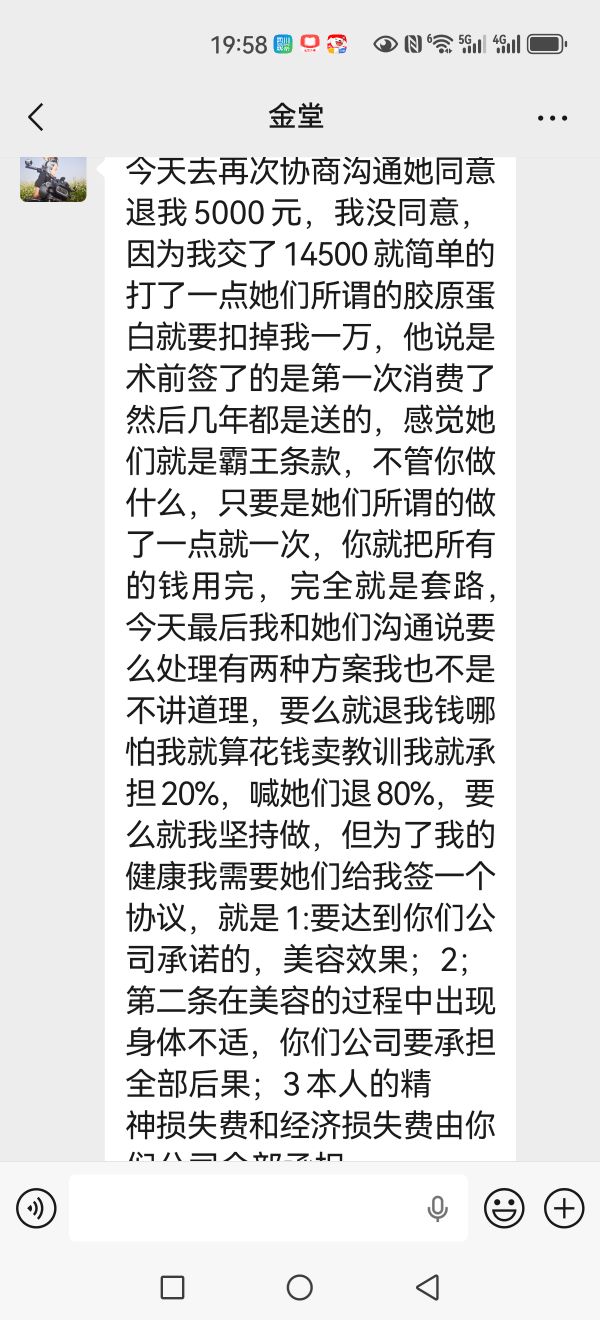The height and width of the screenshot is (1320, 600).
Task: Go back from the 金堂 chat
Action: pos(36,117)
